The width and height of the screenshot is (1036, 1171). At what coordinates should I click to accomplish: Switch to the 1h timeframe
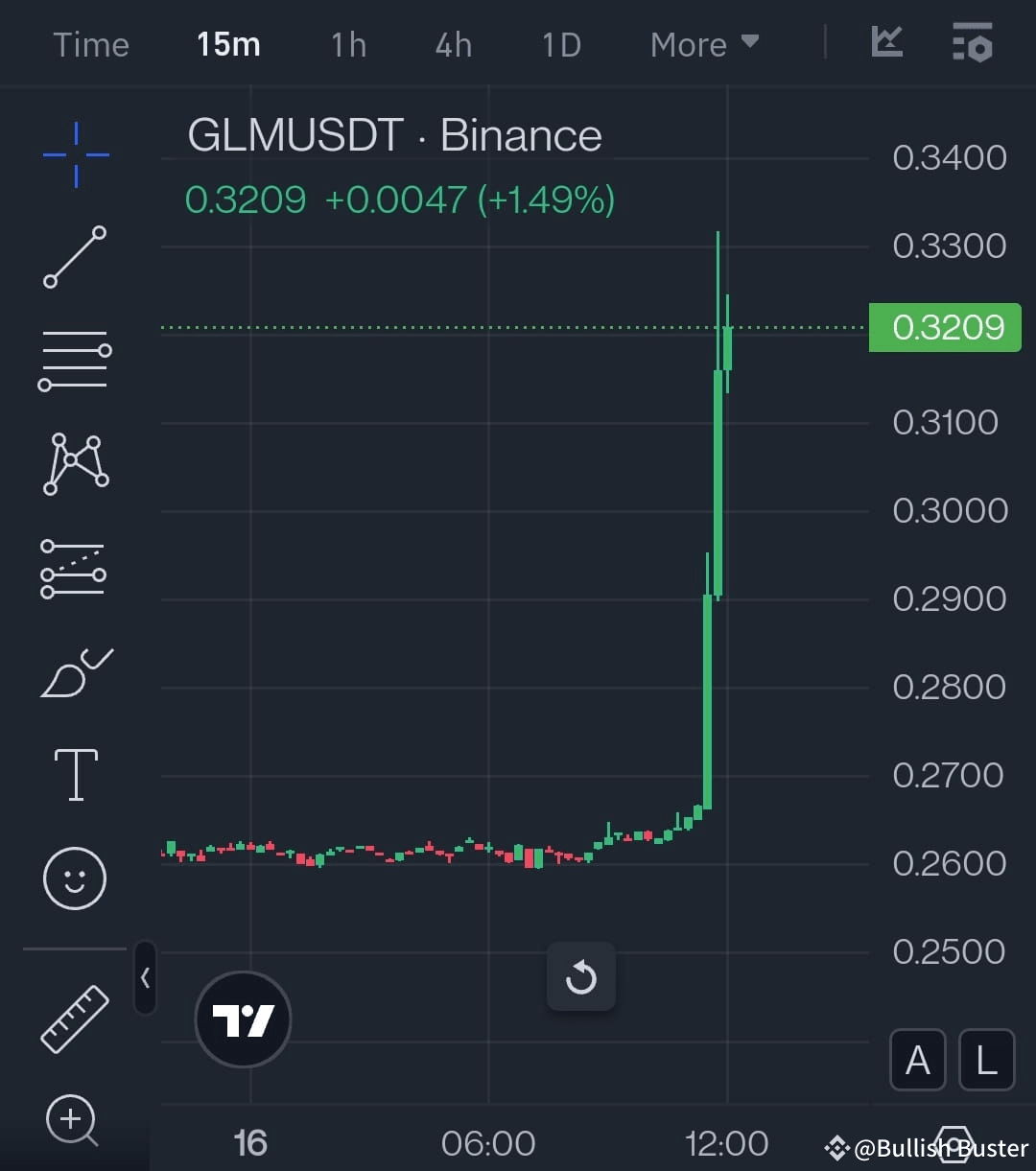pos(347,43)
